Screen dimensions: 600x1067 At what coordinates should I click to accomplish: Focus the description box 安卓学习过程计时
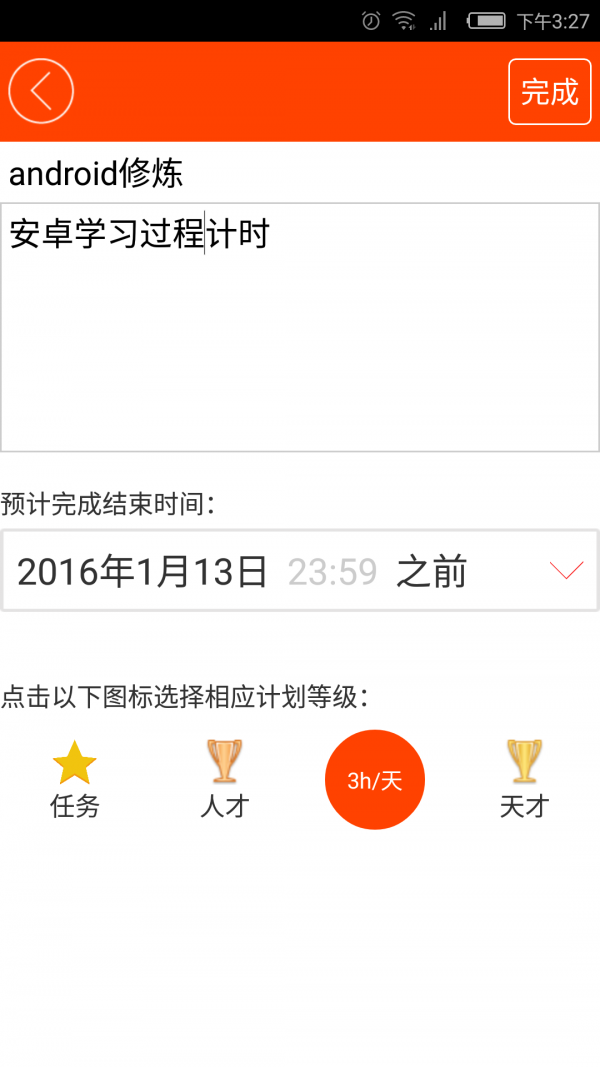pyautogui.click(x=300, y=327)
